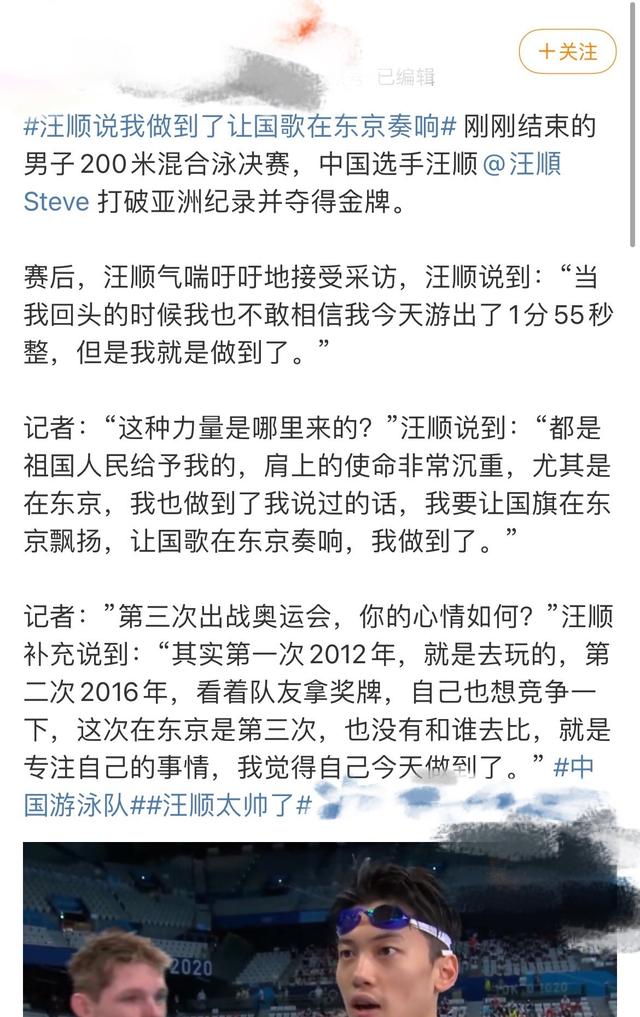
Task: Open hashtag #汪顺说我做到了让国歌在东京奏响#
Action: pyautogui.click(x=240, y=127)
